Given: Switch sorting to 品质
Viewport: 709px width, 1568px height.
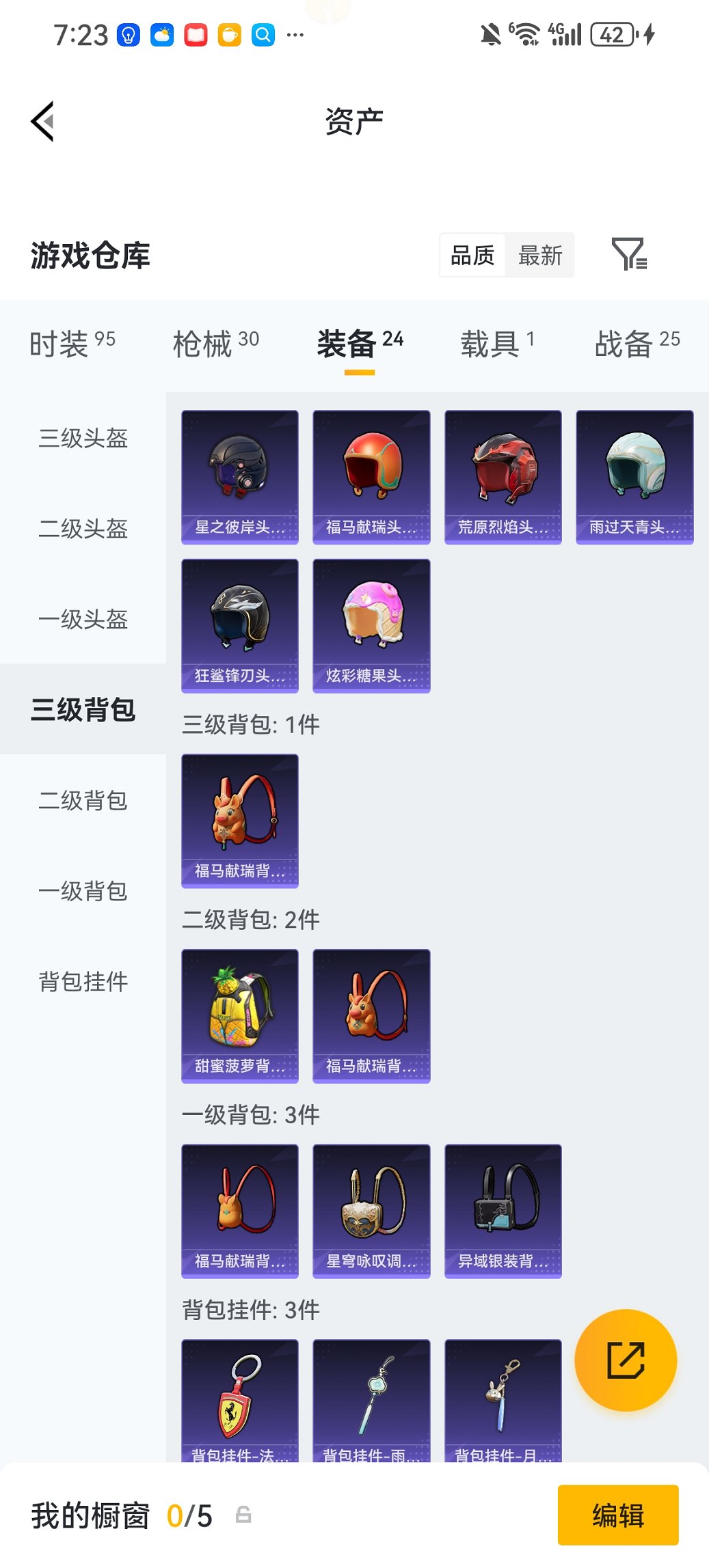Looking at the screenshot, I should (x=473, y=255).
